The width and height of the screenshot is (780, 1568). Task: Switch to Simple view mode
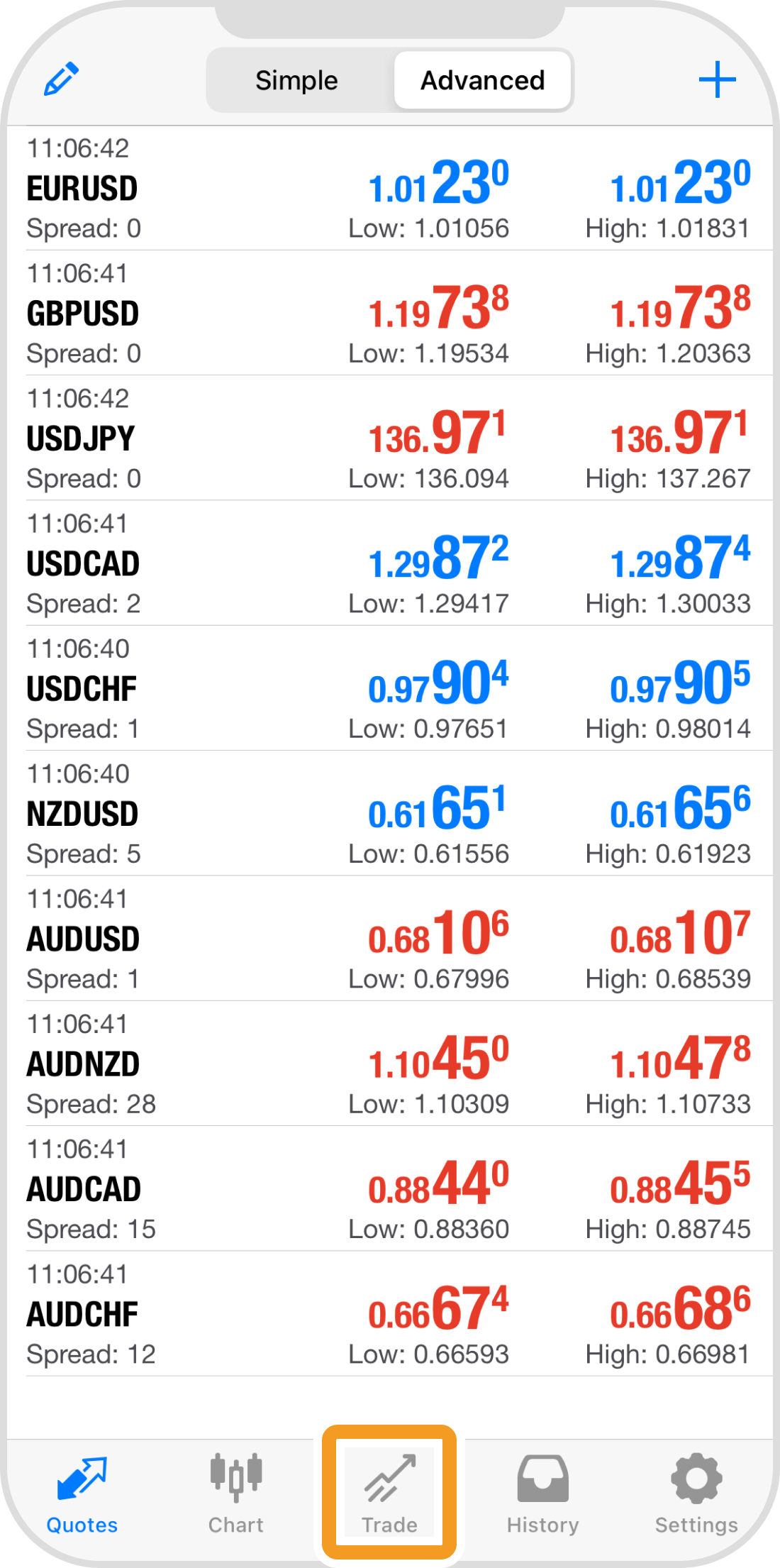click(297, 80)
